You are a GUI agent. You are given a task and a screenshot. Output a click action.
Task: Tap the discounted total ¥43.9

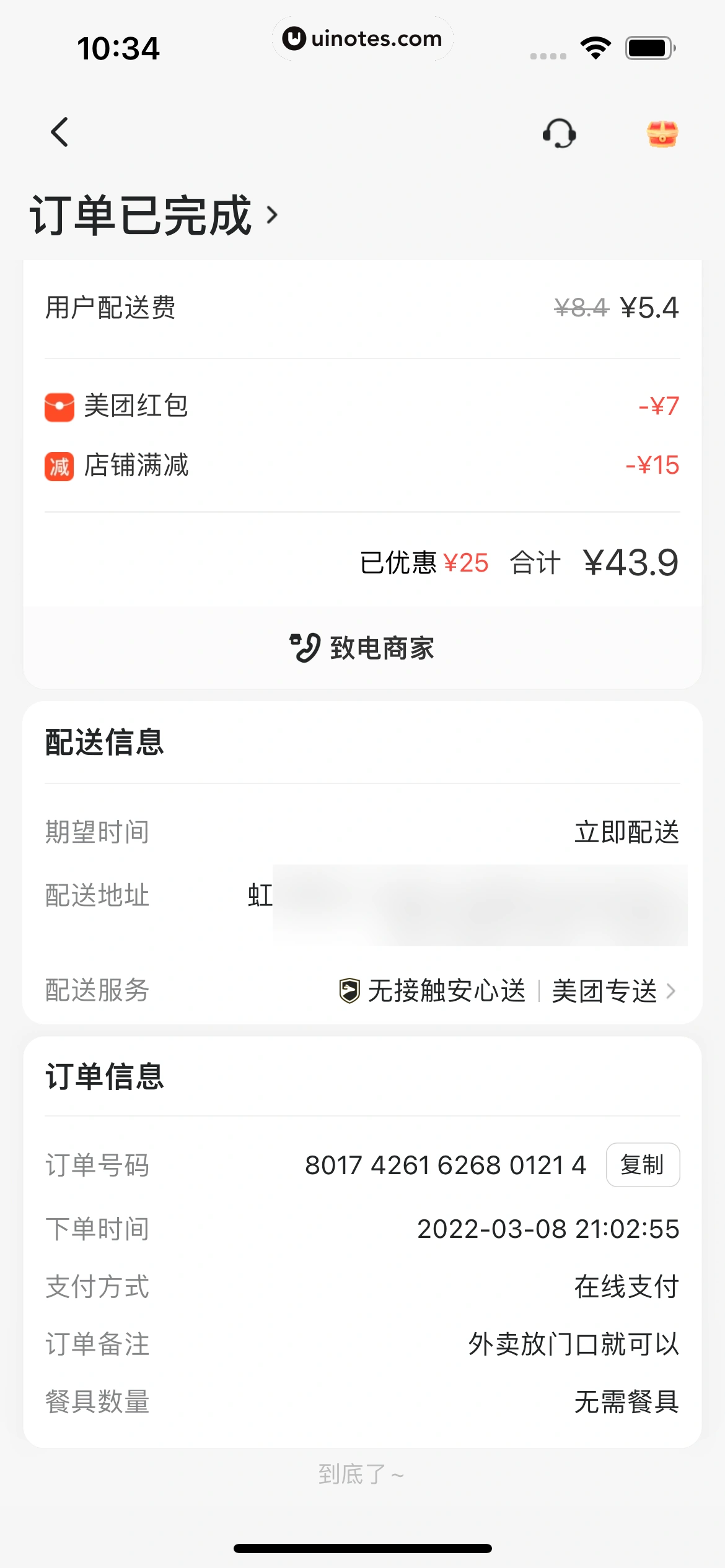630,562
